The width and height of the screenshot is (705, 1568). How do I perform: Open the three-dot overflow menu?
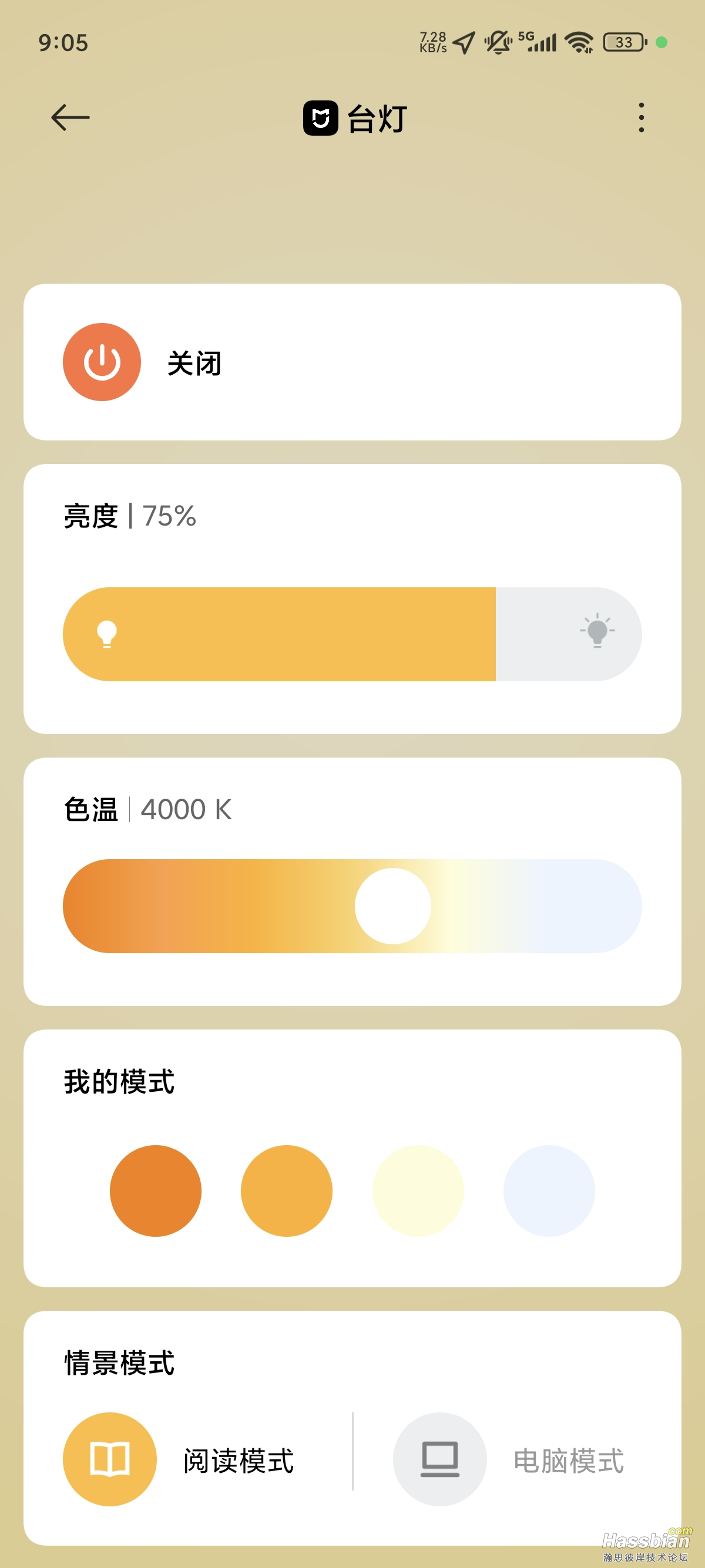(640, 117)
